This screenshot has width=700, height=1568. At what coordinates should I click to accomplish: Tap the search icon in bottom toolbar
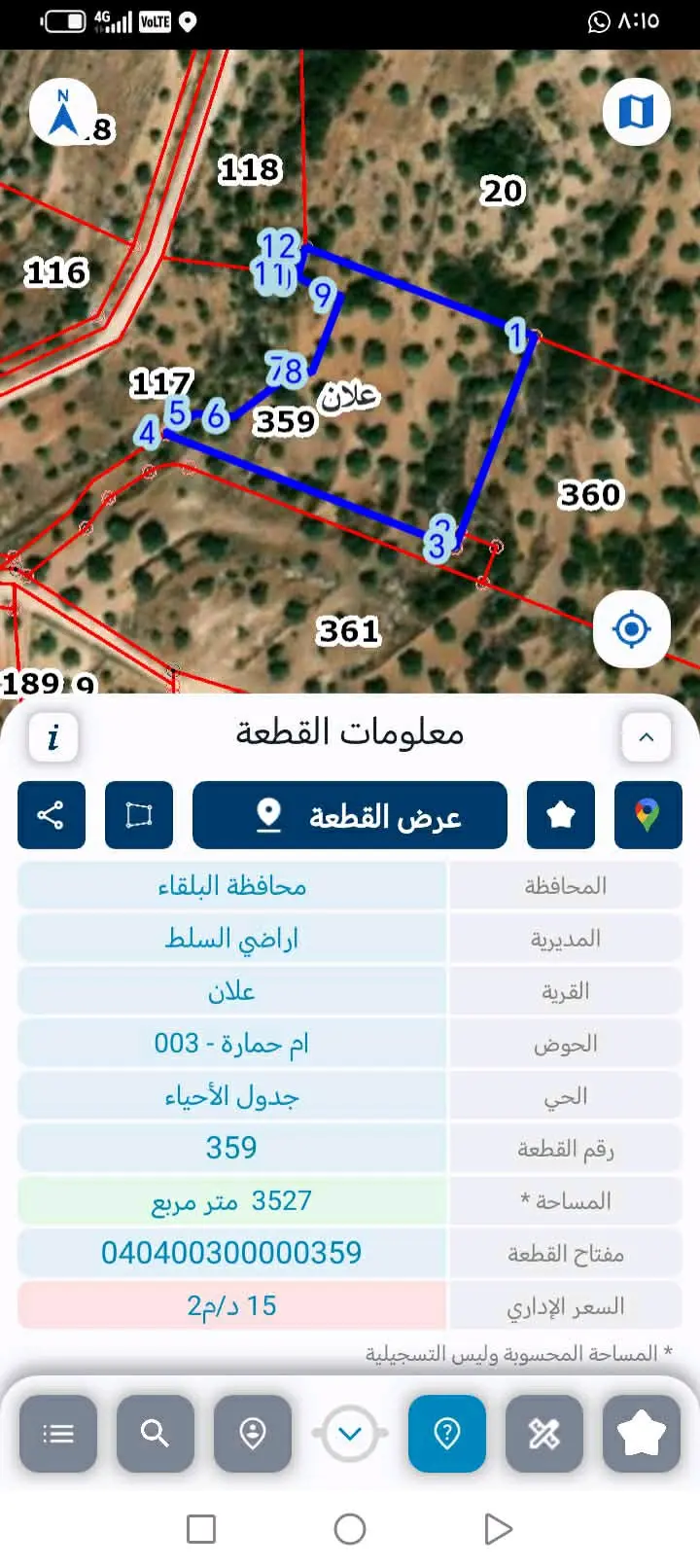(155, 1433)
